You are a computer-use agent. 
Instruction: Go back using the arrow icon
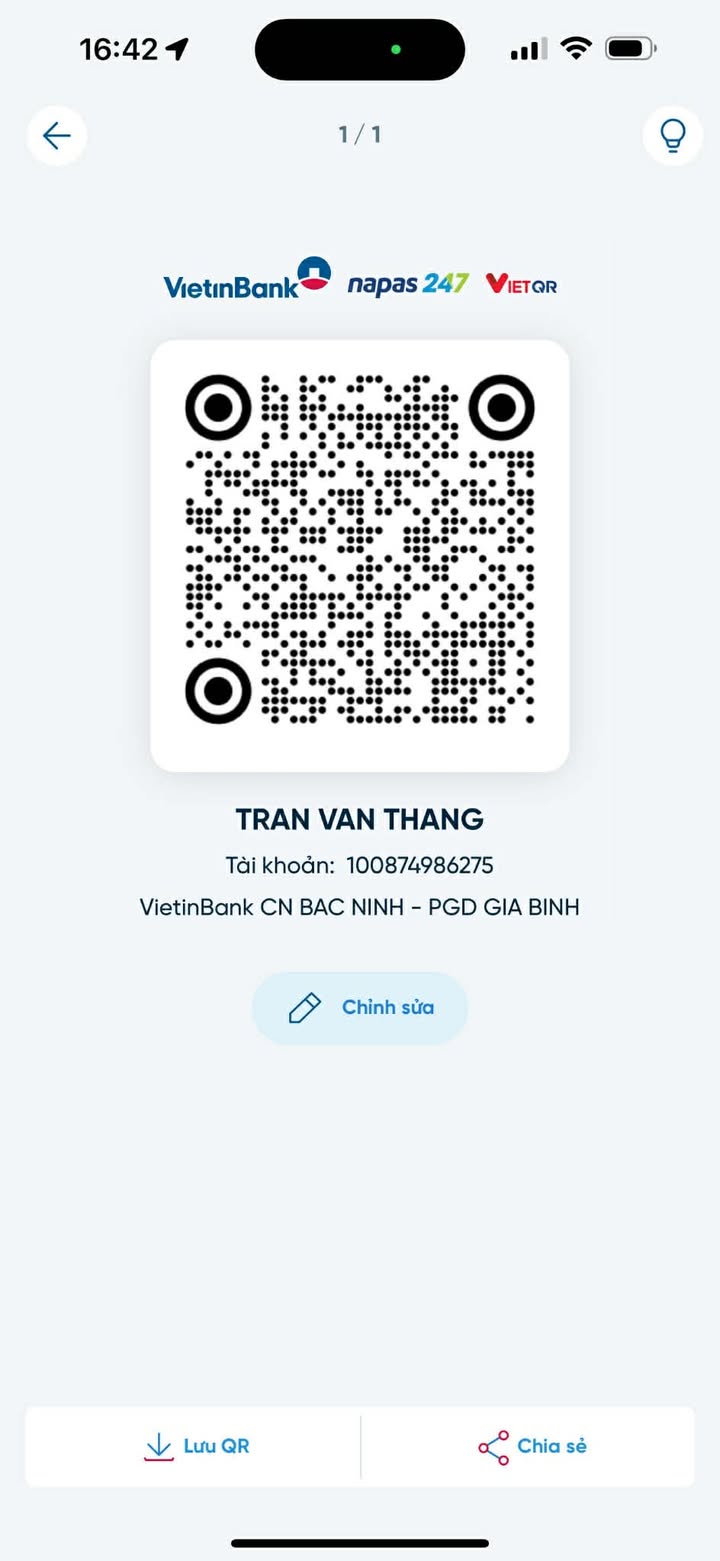click(57, 135)
